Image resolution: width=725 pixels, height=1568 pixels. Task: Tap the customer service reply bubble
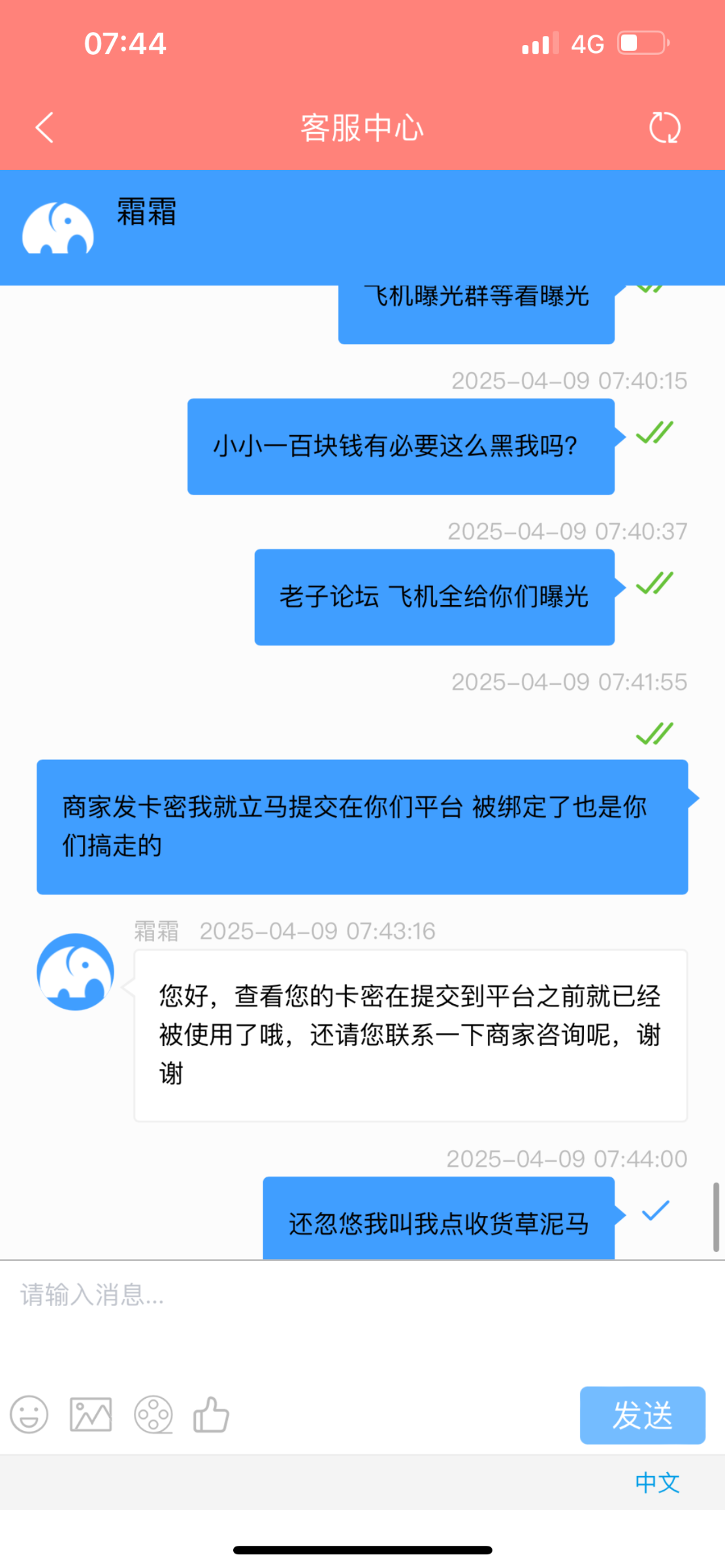pos(410,1036)
